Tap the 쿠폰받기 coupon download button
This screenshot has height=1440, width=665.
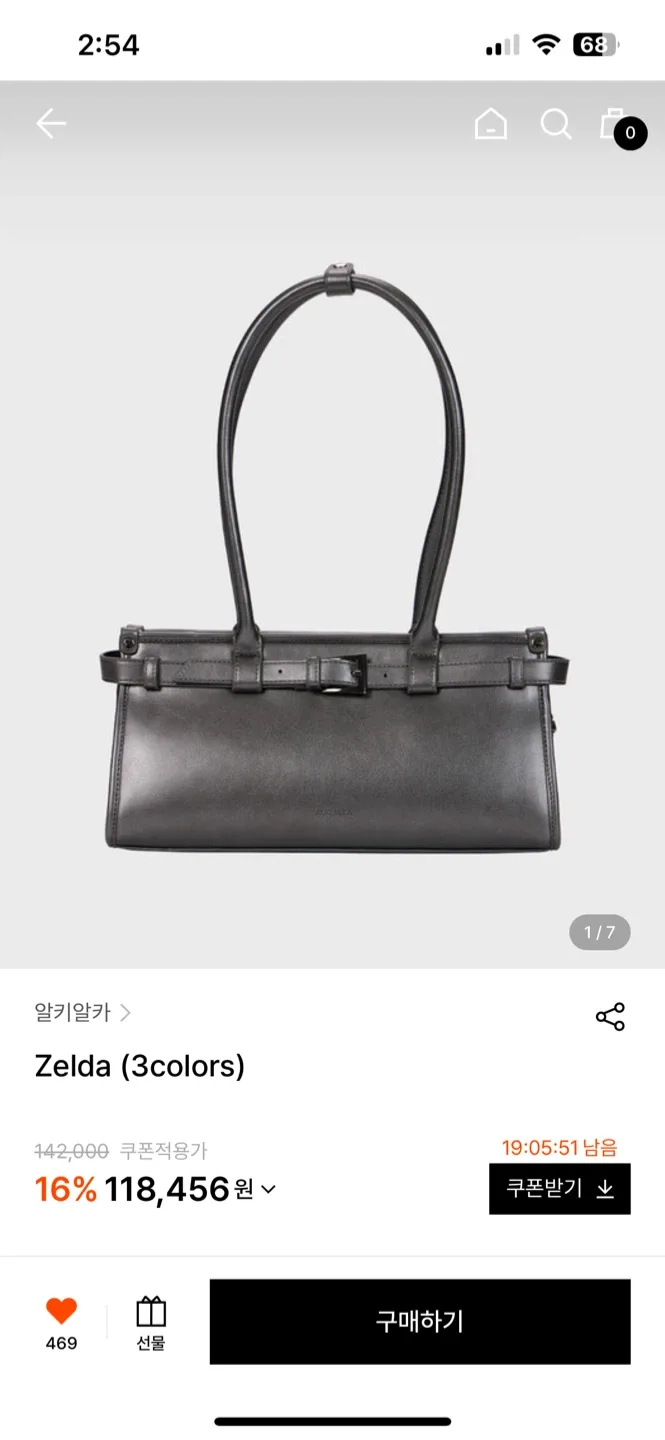point(559,1188)
